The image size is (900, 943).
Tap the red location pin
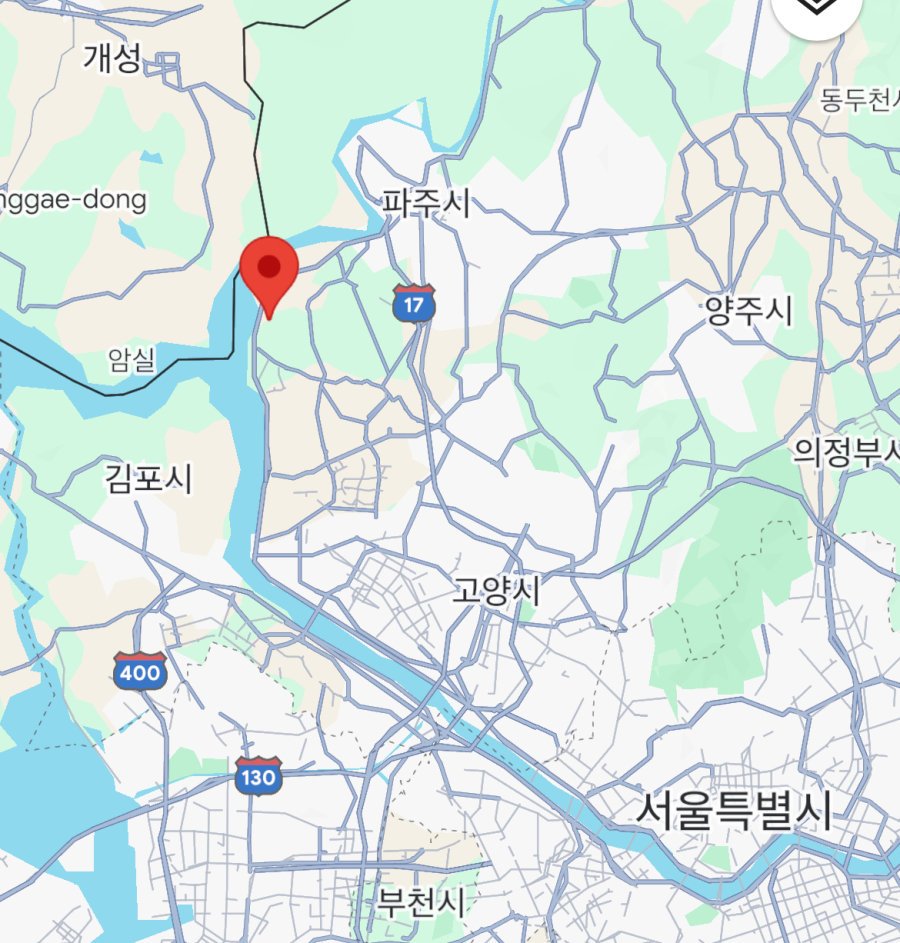[269, 270]
